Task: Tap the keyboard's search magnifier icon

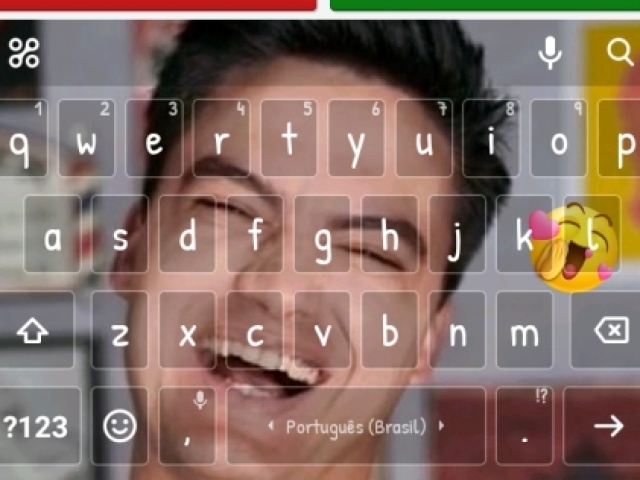Action: click(620, 52)
